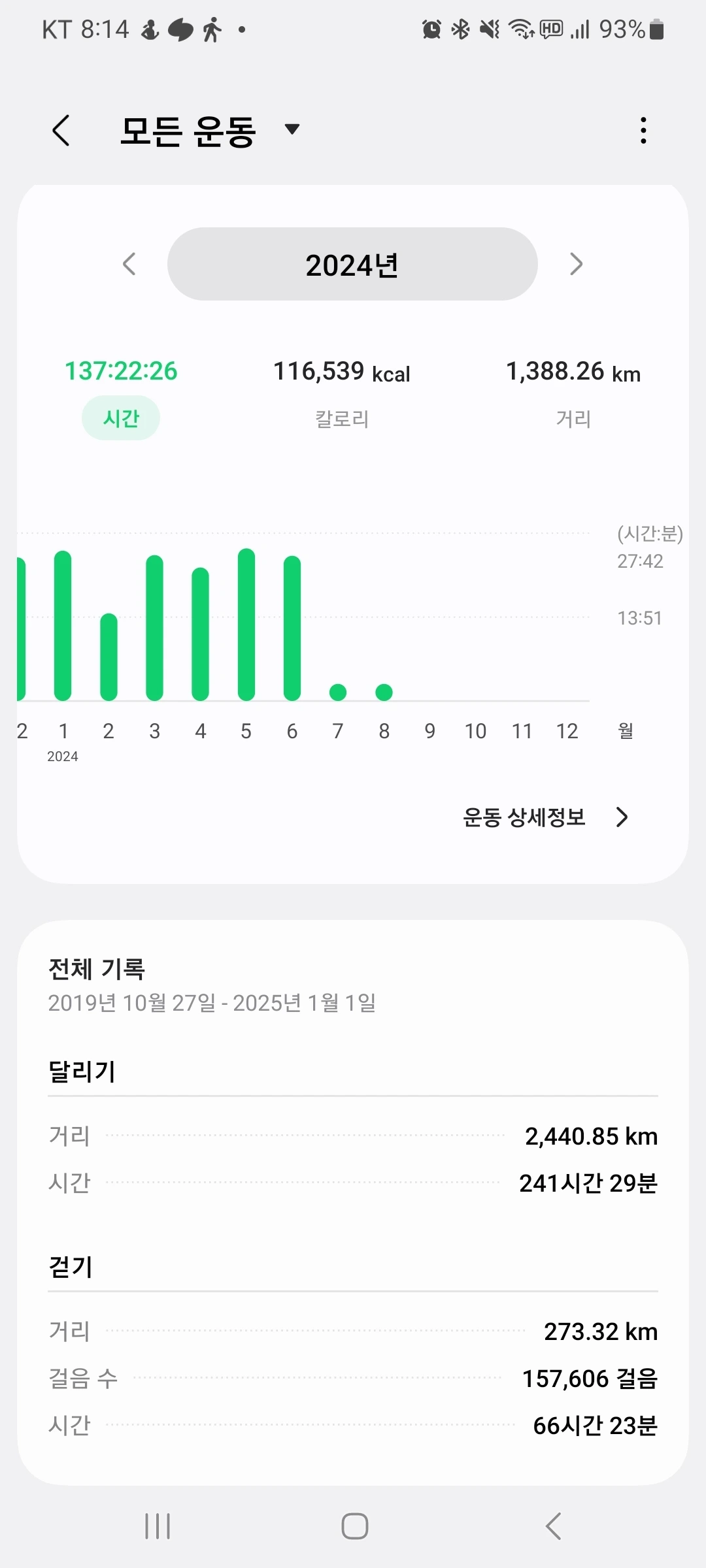Select the 시간 metric tab
Screen dimensions: 706x1568
pyautogui.click(x=121, y=418)
